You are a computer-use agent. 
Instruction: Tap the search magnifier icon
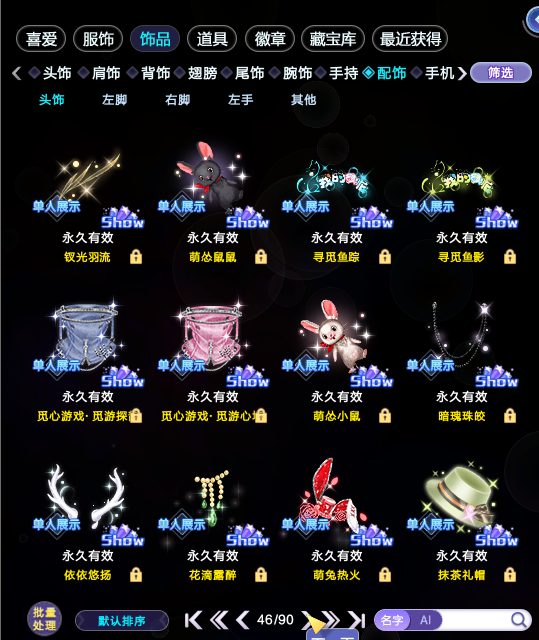point(518,620)
